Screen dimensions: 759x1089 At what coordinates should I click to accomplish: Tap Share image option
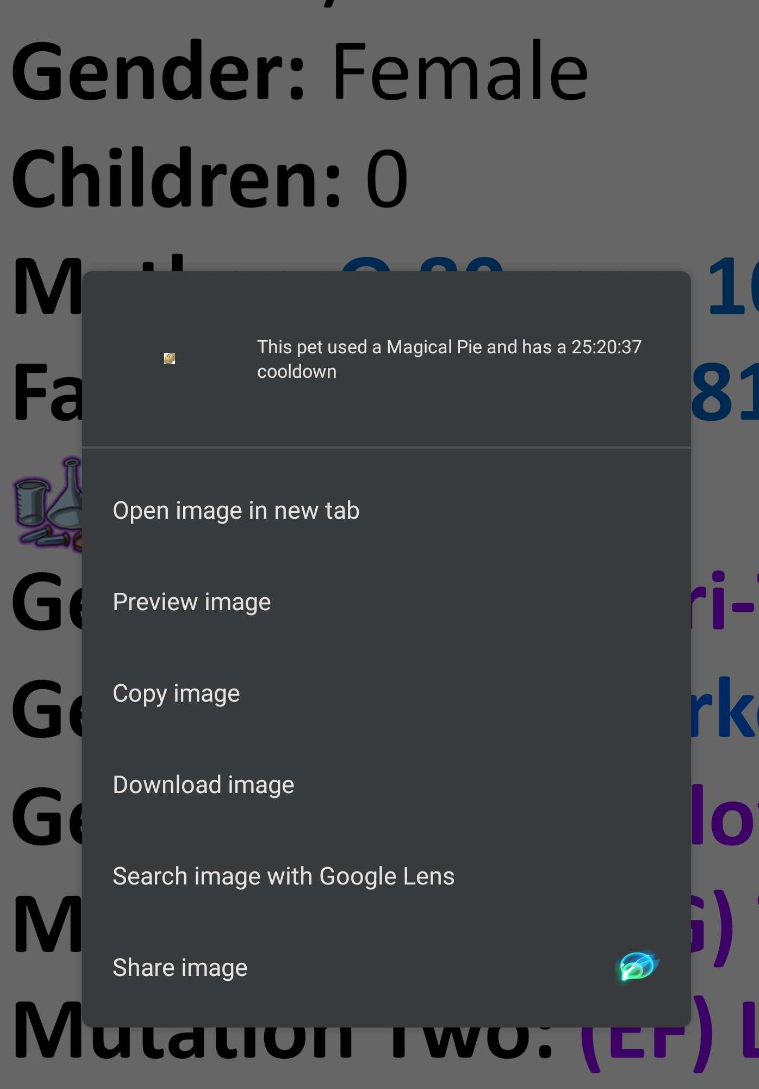[x=180, y=968]
